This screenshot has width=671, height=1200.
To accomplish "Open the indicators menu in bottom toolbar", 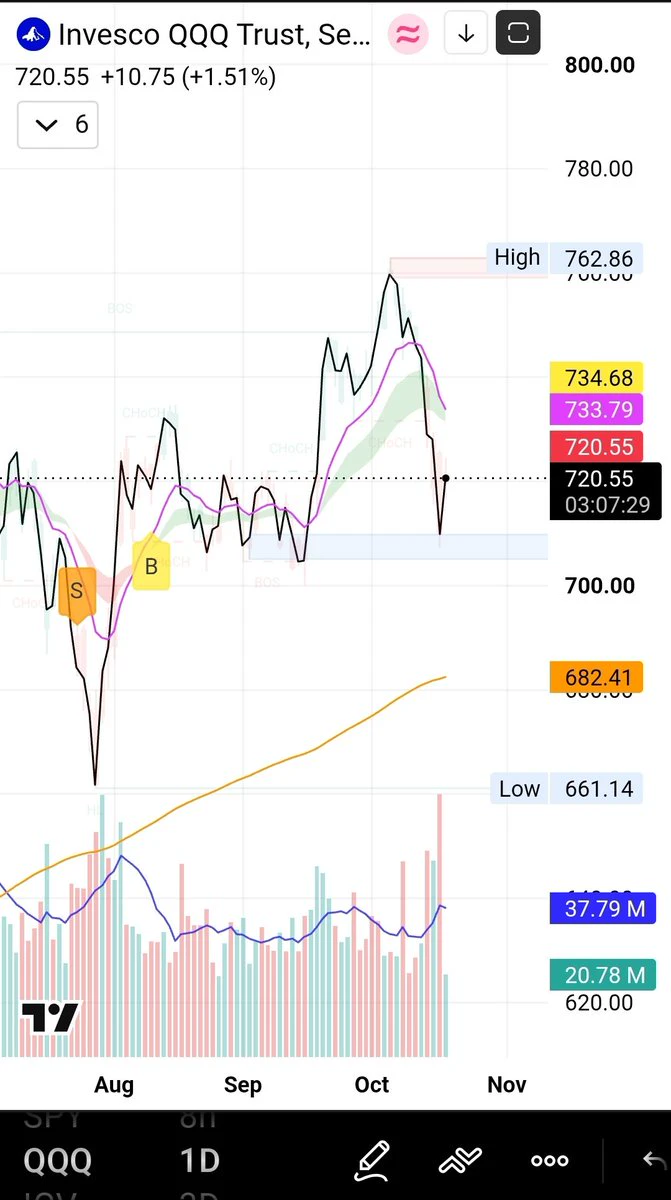I will pyautogui.click(x=461, y=1160).
